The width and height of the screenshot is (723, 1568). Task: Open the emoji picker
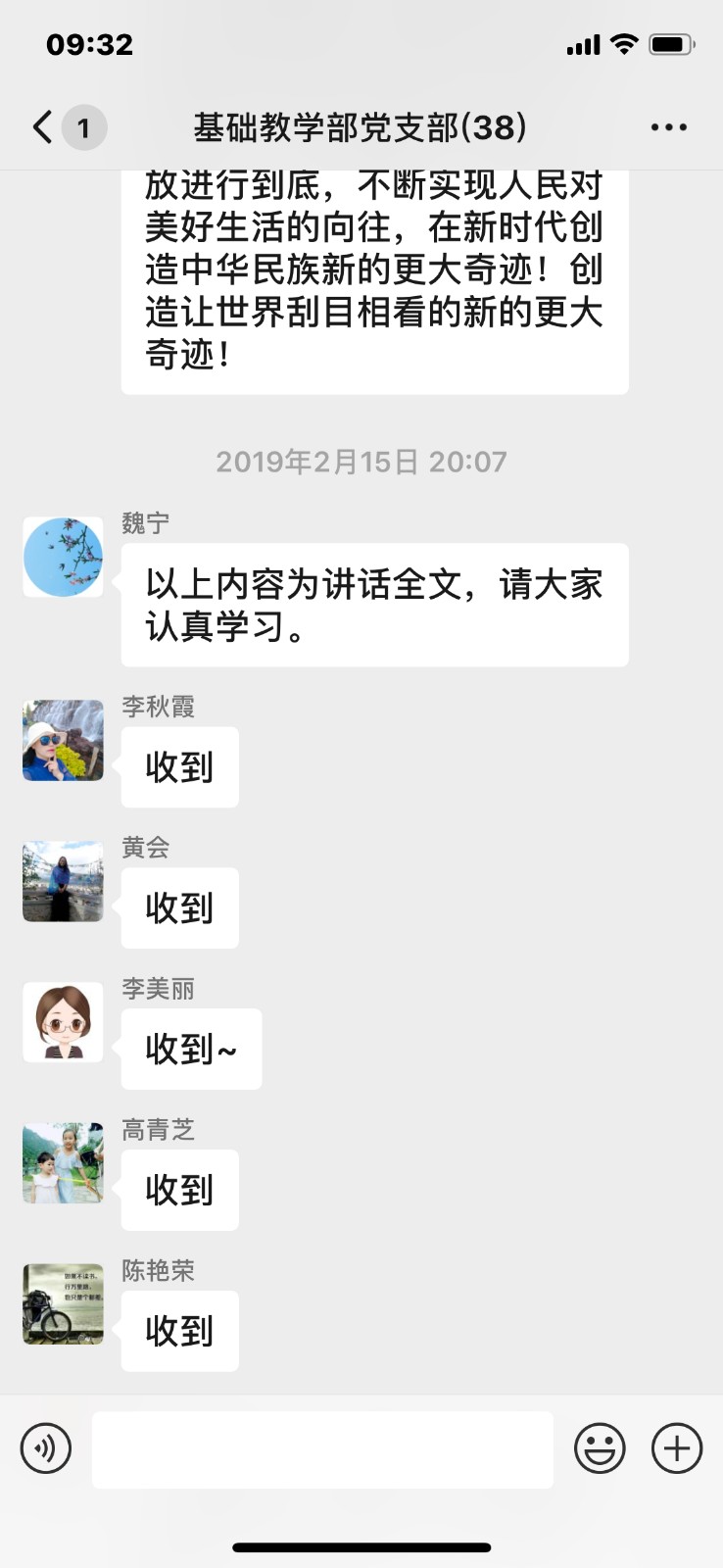pos(599,1448)
